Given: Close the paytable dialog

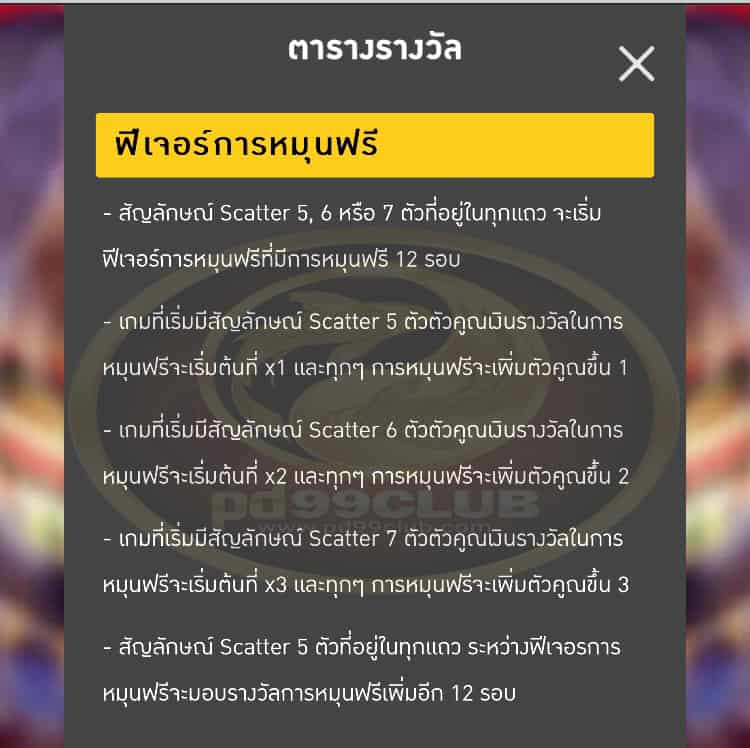Looking at the screenshot, I should point(636,64).
